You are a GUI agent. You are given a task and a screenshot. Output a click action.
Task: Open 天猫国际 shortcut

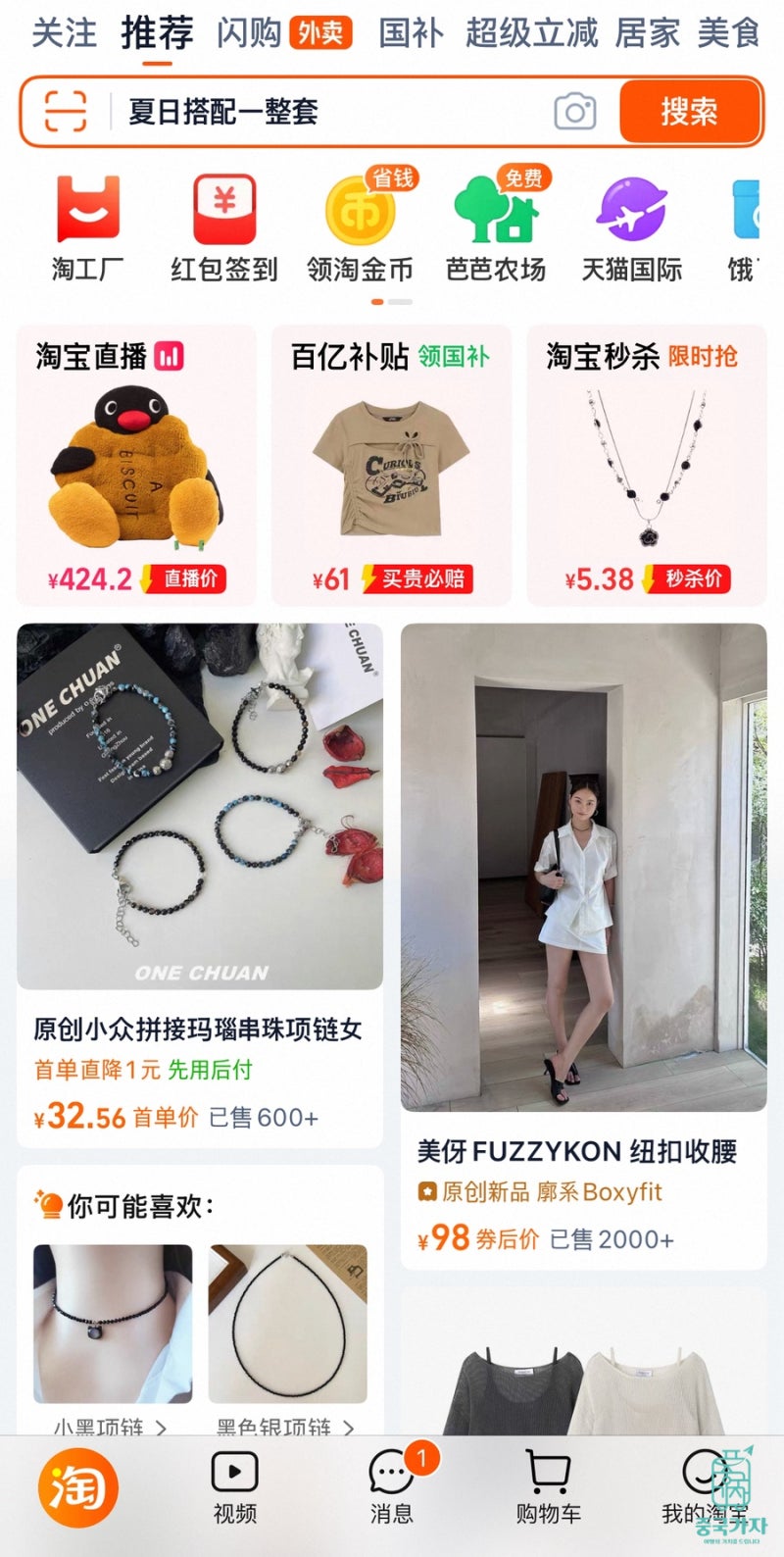pyautogui.click(x=632, y=228)
